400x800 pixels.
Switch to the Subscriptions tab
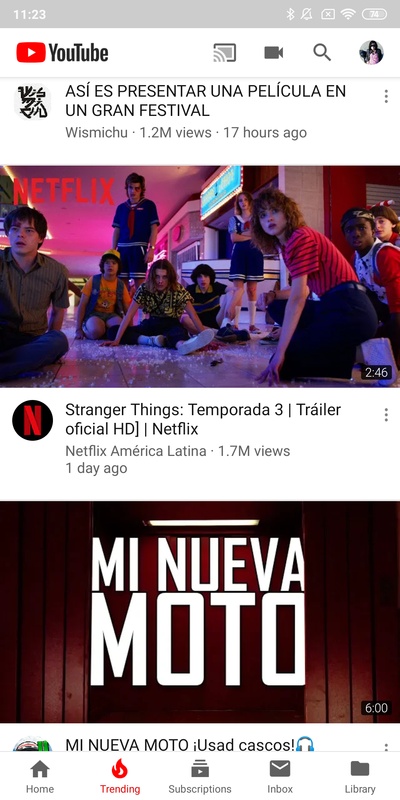click(x=200, y=777)
